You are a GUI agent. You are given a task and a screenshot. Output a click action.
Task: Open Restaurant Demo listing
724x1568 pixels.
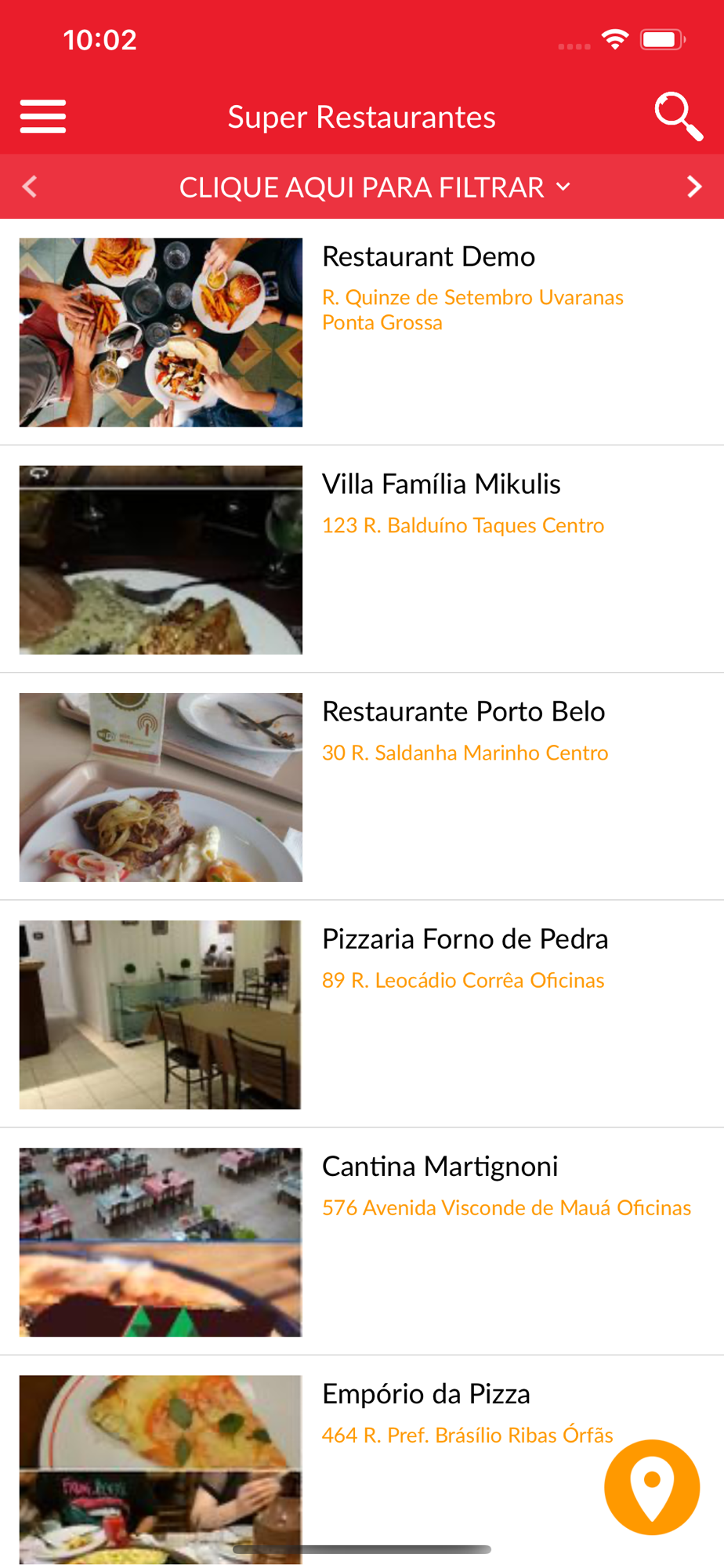point(429,257)
